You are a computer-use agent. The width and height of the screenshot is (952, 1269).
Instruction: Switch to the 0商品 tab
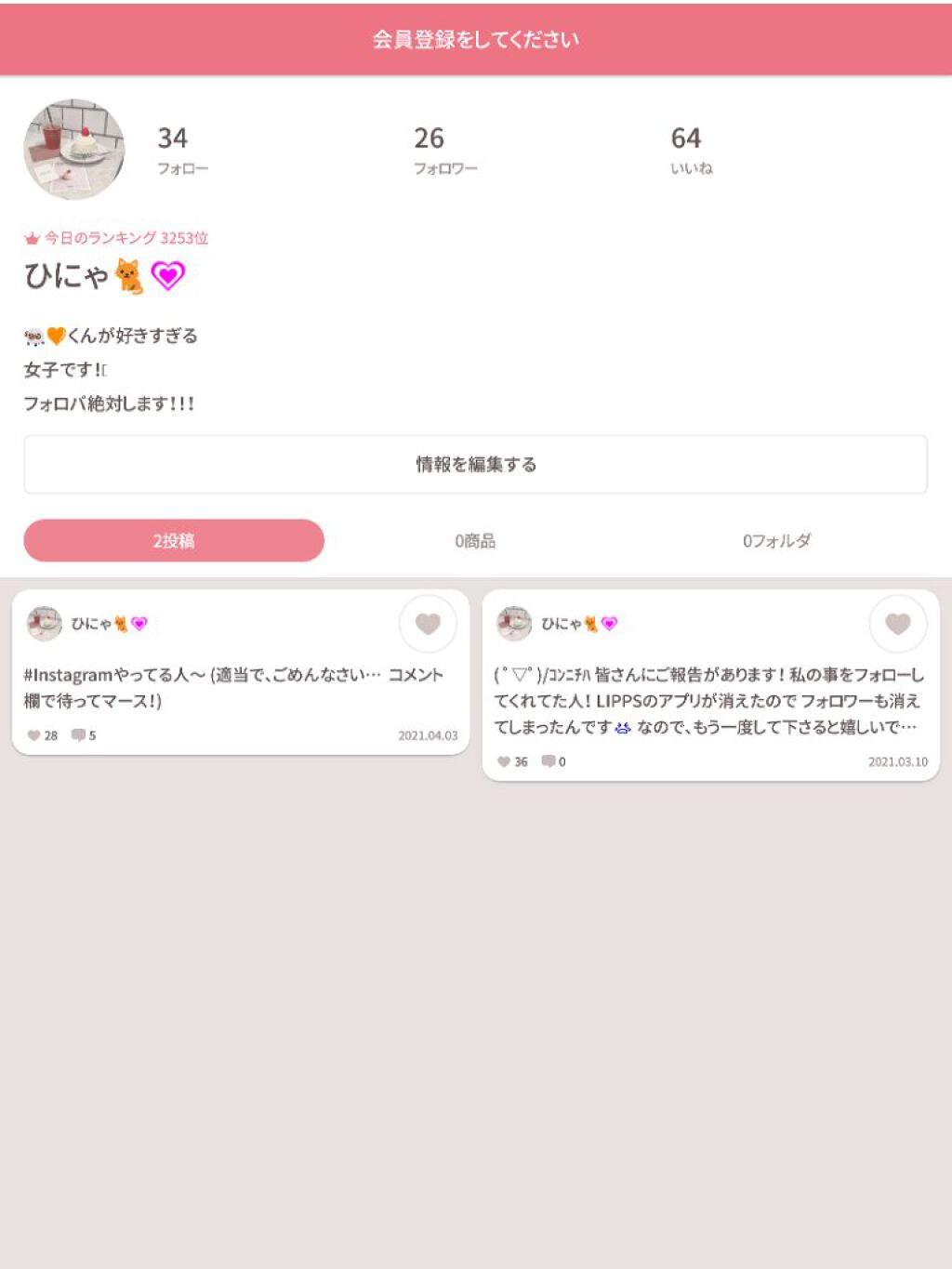[x=475, y=540]
